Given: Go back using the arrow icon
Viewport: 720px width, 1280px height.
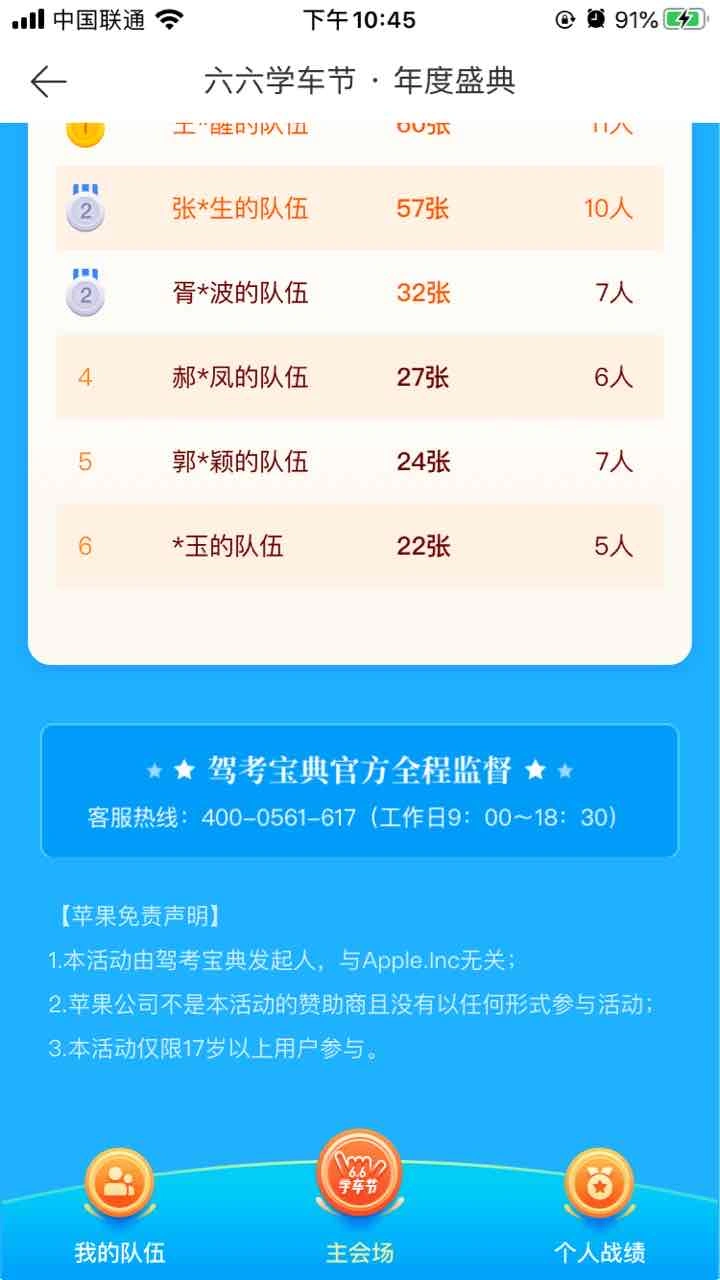Looking at the screenshot, I should click(x=48, y=82).
